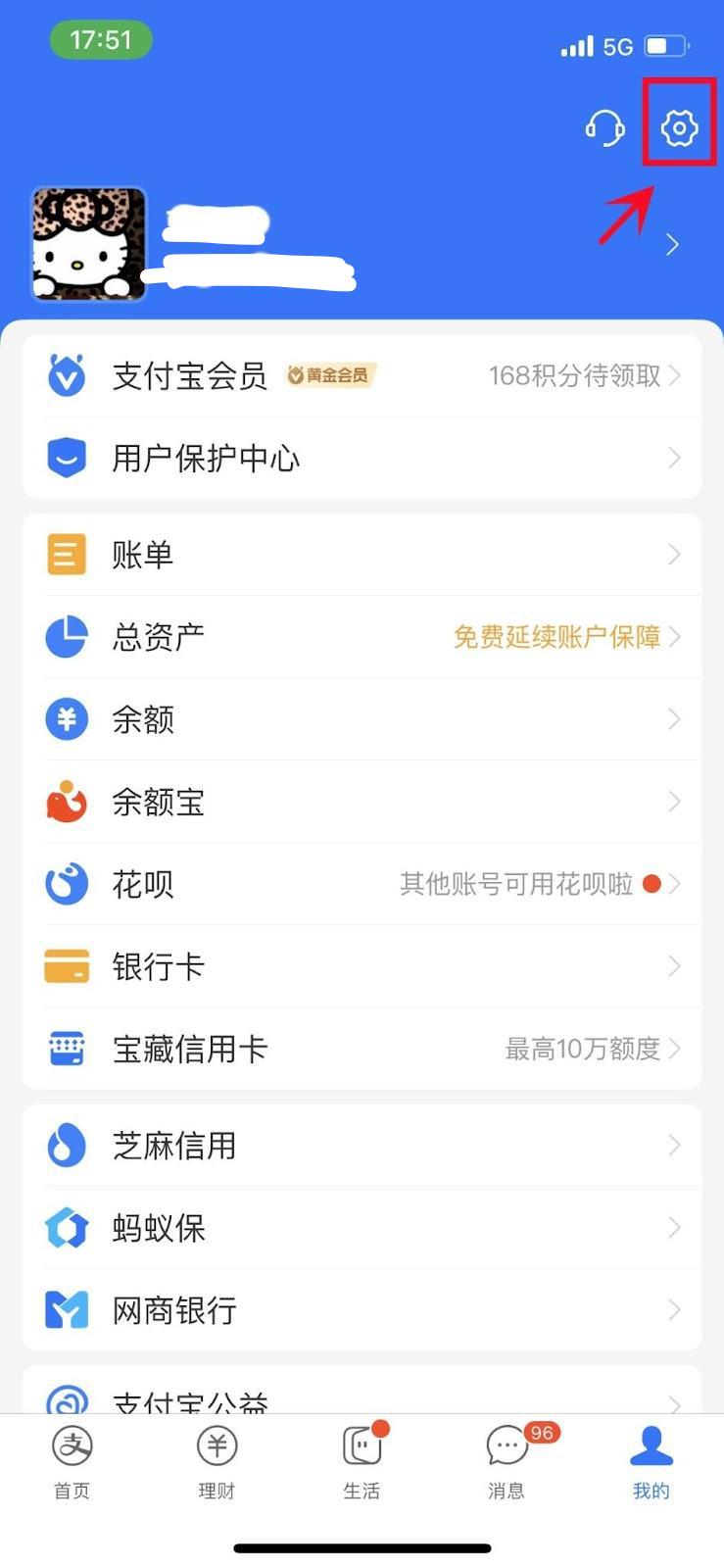Screen dimensions: 724x1568
Task: Open the profile page via avatar
Action: click(x=89, y=244)
